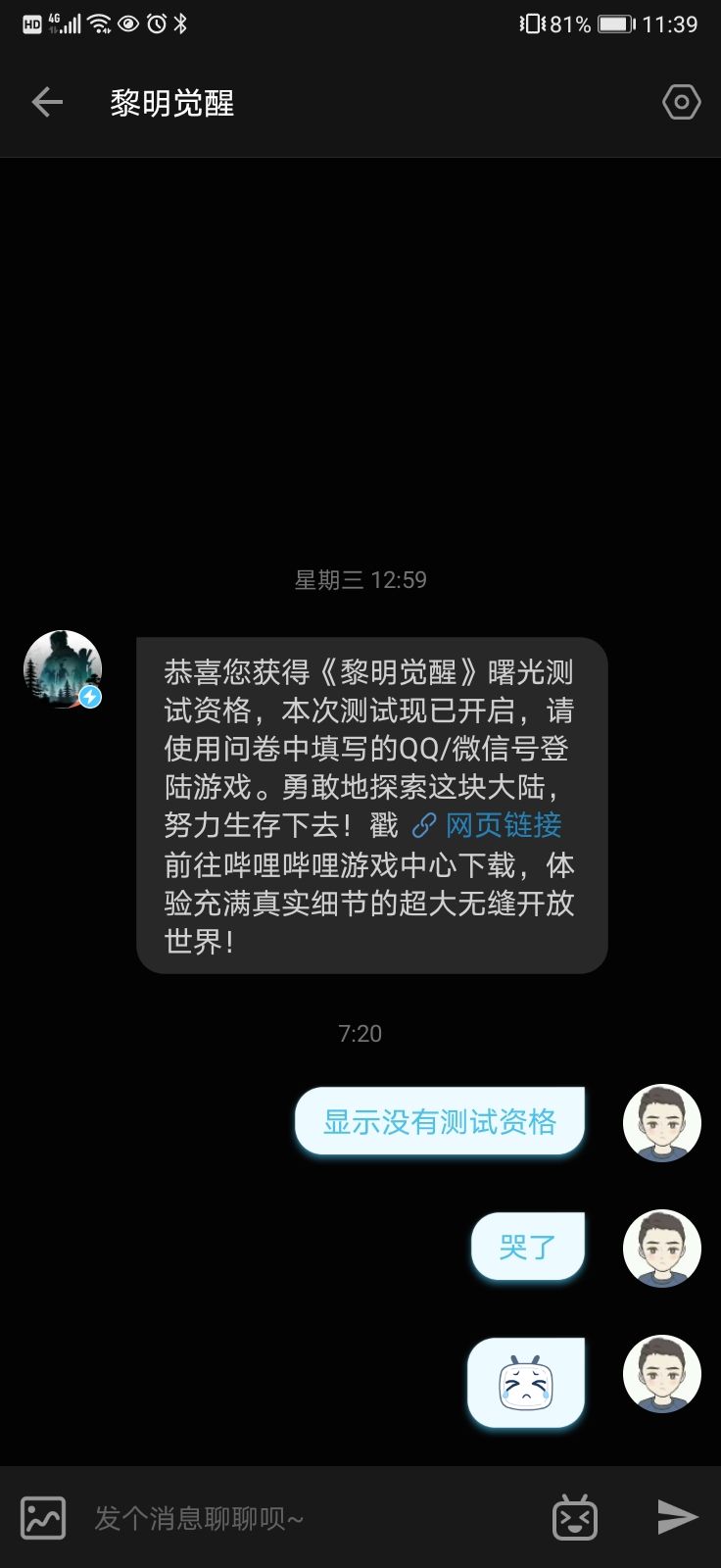
Task: Tap the crying sticker message bubble
Action: pos(526,1382)
